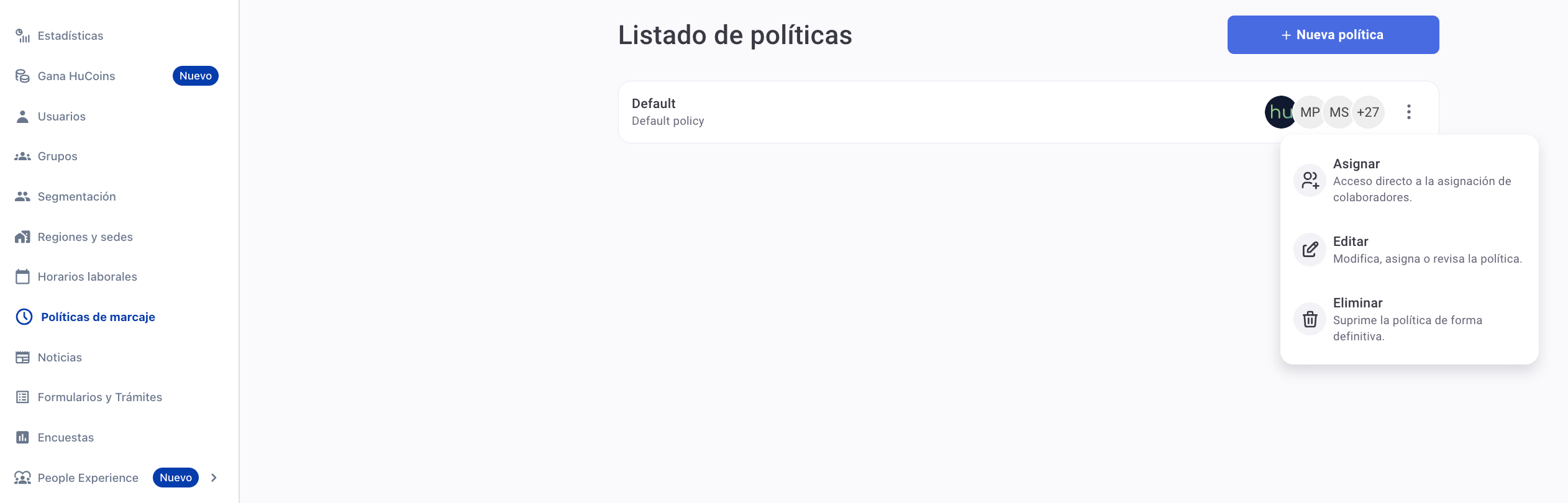This screenshot has height=503, width=1568.
Task: Open the Default policy card
Action: tap(870, 112)
